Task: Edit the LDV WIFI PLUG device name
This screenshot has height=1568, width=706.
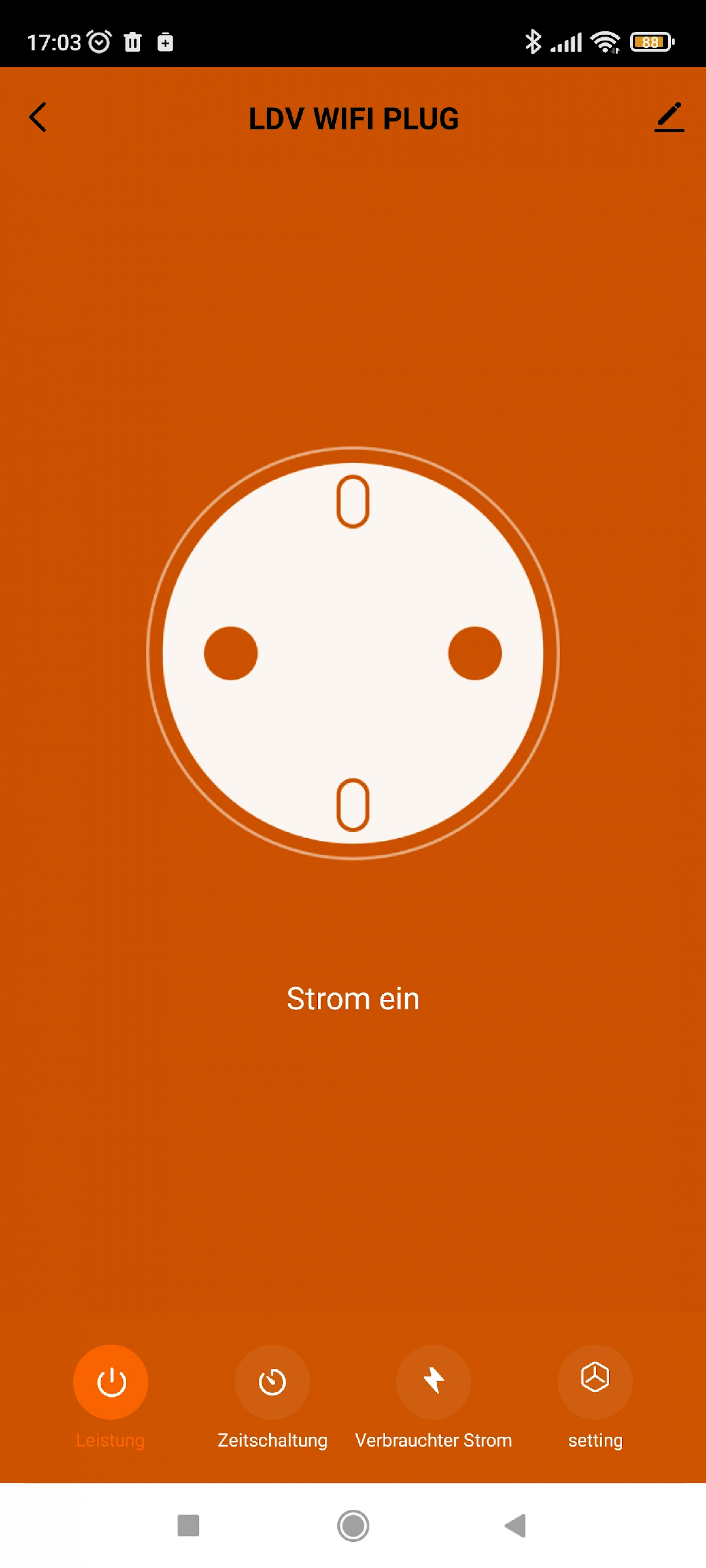Action: [669, 117]
